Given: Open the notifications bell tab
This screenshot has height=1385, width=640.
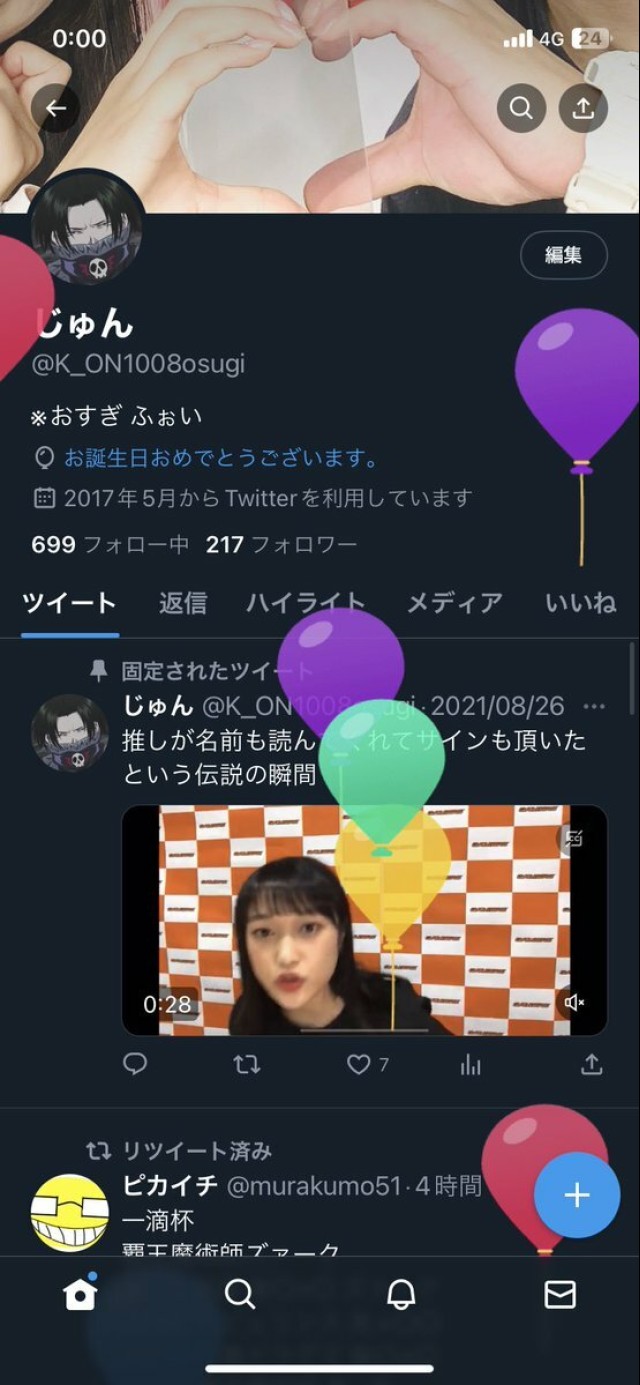Looking at the screenshot, I should (x=401, y=1295).
